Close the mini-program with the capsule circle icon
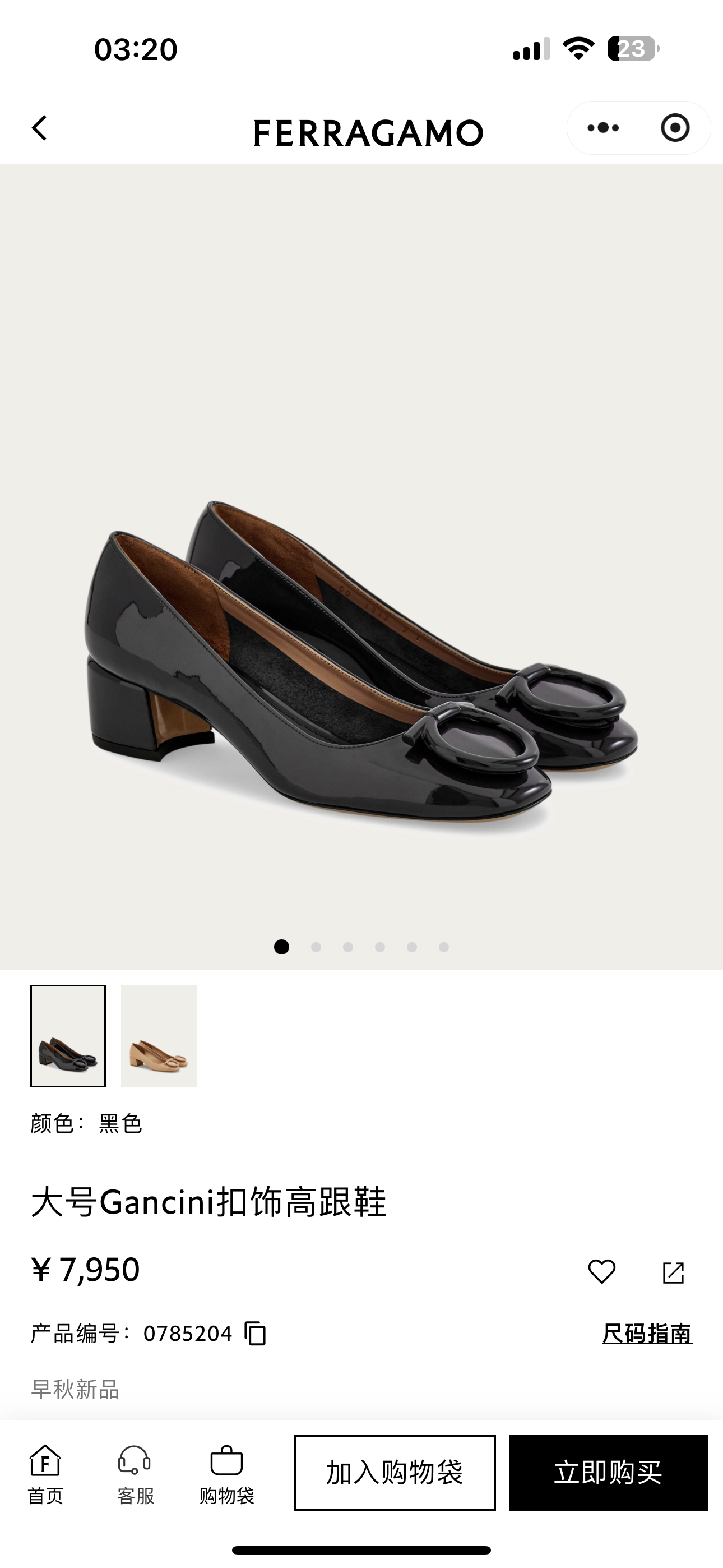The width and height of the screenshot is (723, 1568). 673,127
